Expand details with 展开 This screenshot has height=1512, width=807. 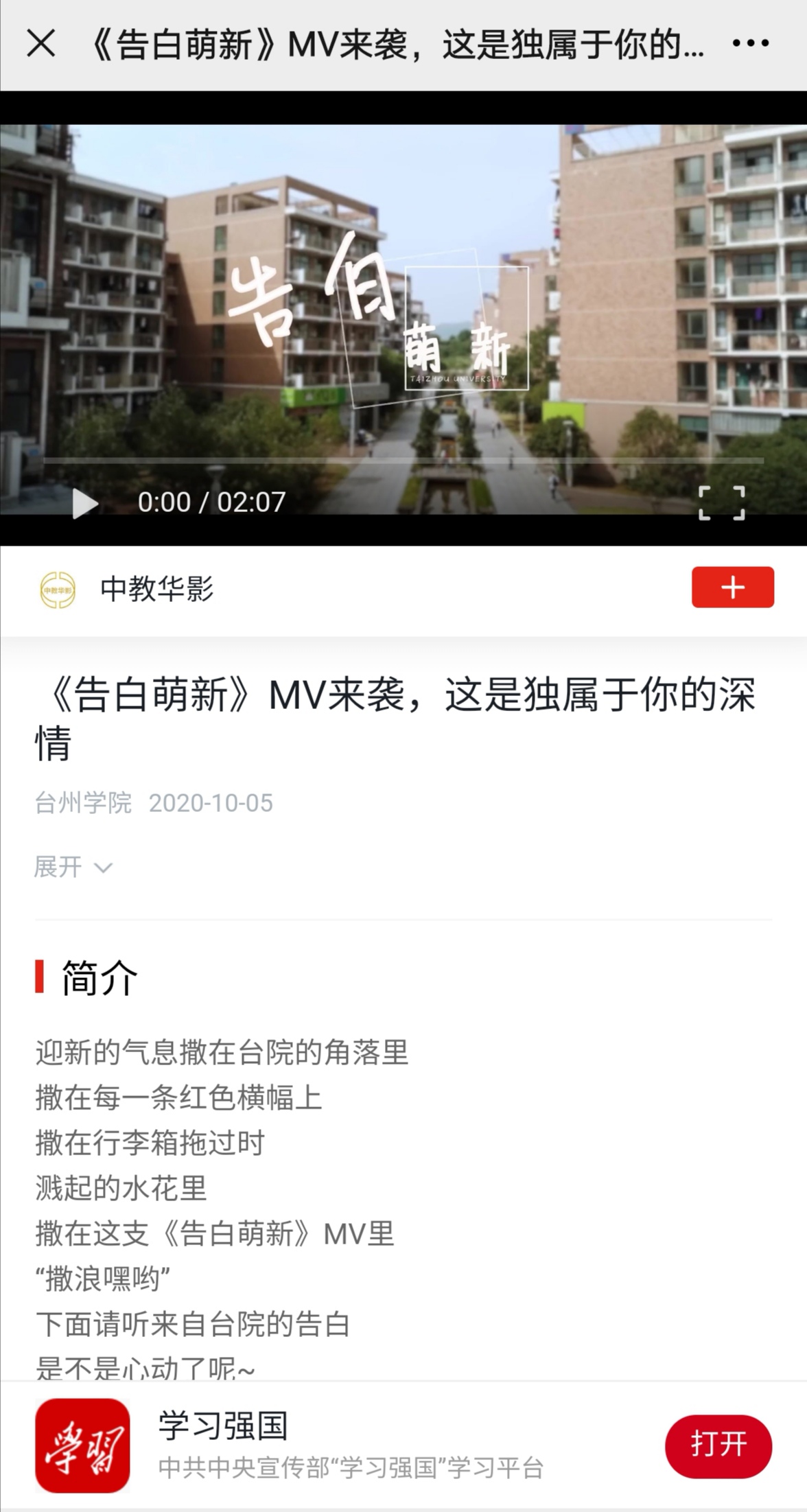(x=72, y=867)
